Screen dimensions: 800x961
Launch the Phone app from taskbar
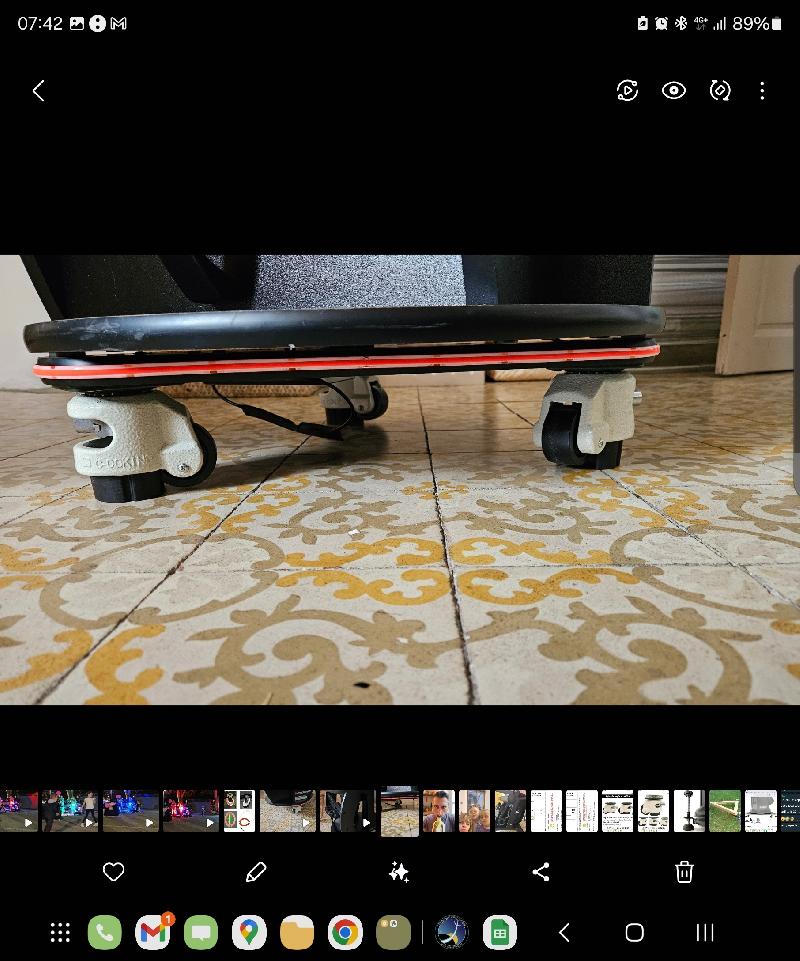pyautogui.click(x=104, y=933)
